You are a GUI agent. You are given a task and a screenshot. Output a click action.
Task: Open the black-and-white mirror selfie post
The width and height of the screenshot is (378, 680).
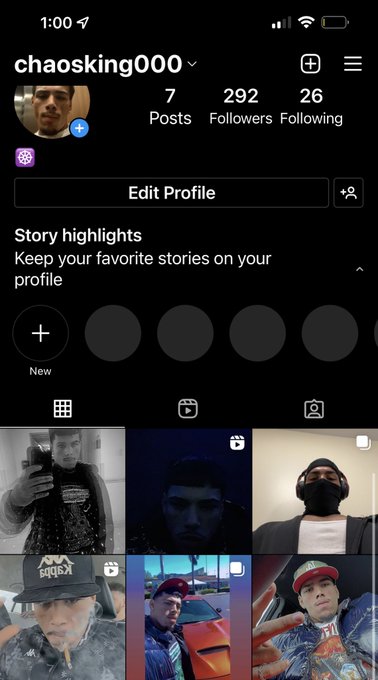(x=62, y=491)
